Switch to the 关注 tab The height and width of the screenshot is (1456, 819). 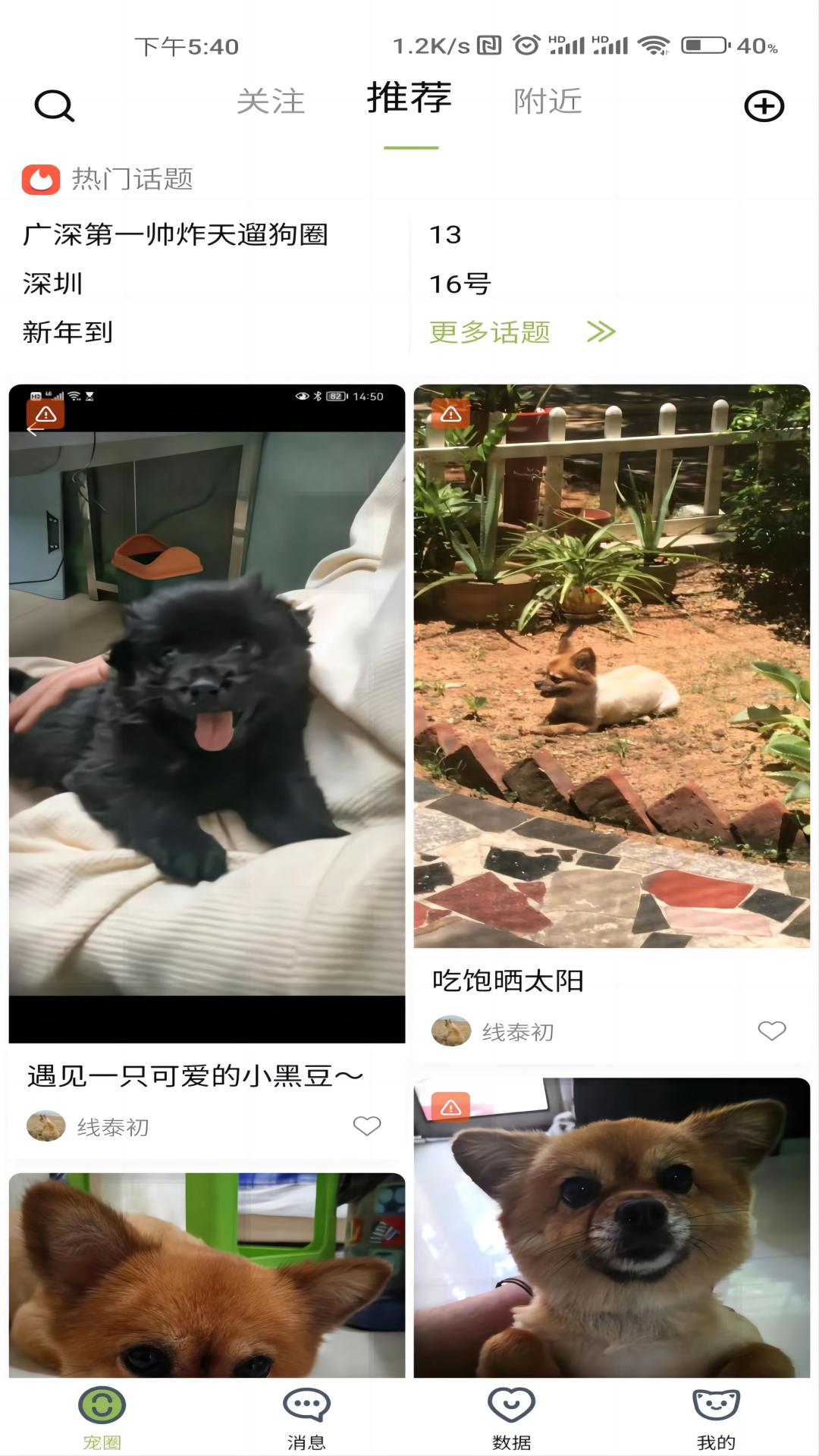[271, 102]
